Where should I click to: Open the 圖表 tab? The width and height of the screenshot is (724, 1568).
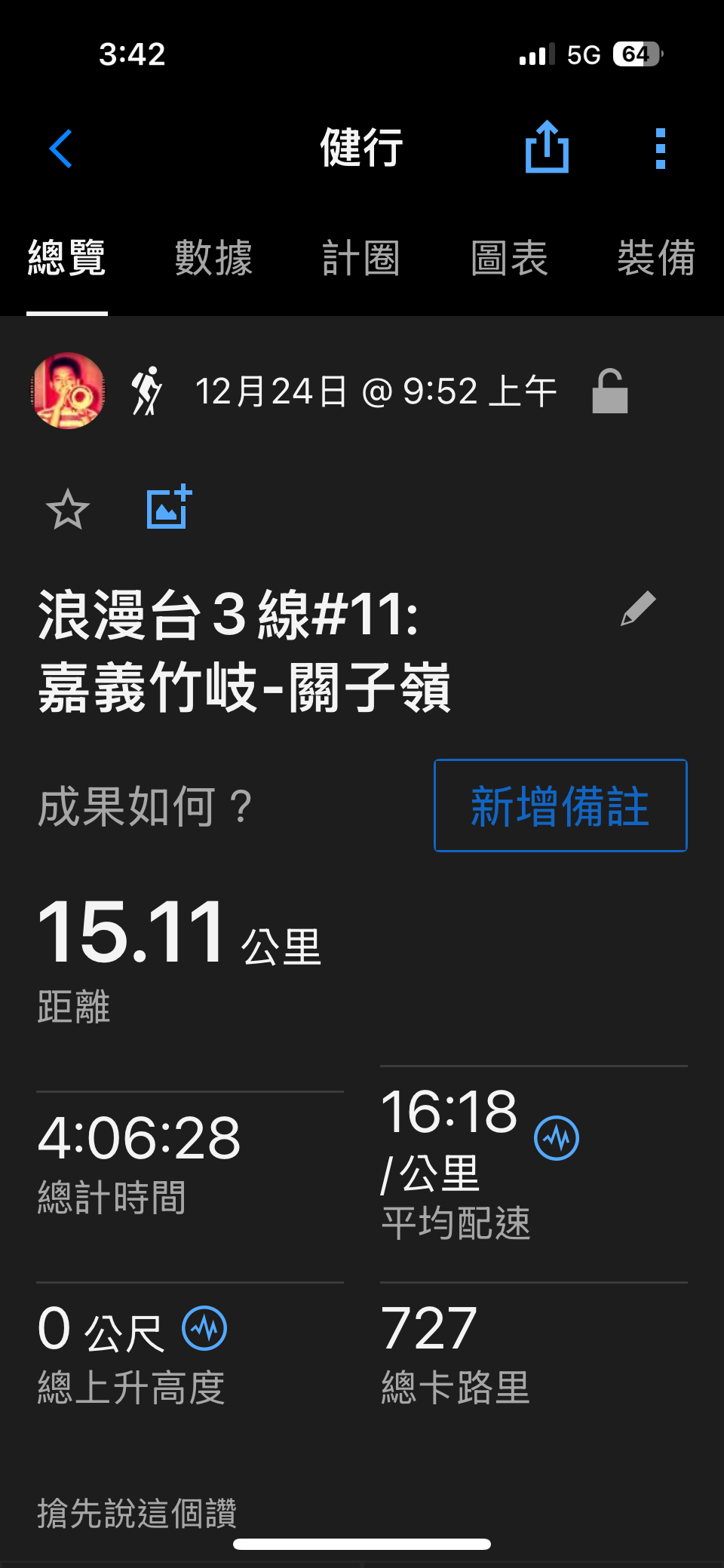point(509,259)
